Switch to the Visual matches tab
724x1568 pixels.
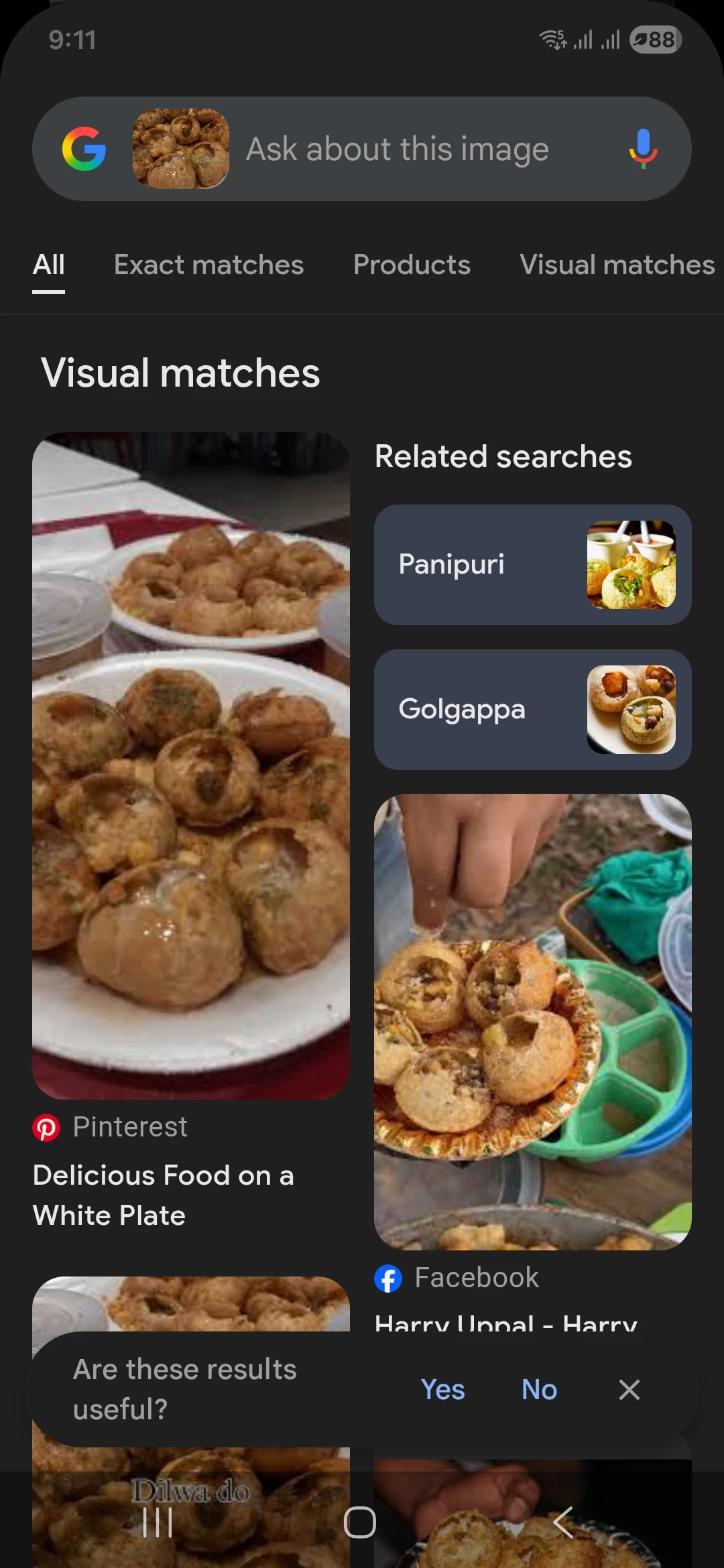[617, 265]
